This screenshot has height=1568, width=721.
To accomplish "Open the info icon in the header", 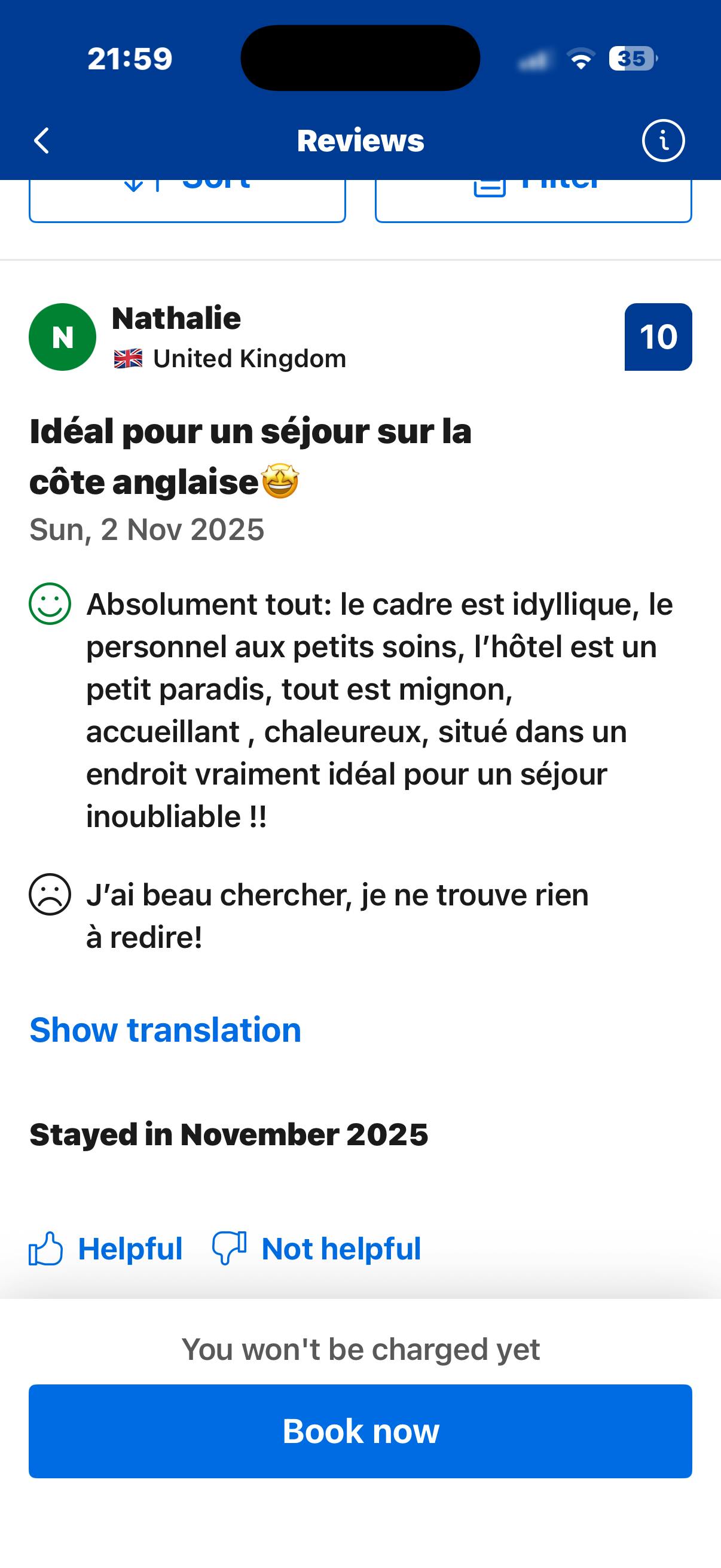I will pyautogui.click(x=662, y=141).
